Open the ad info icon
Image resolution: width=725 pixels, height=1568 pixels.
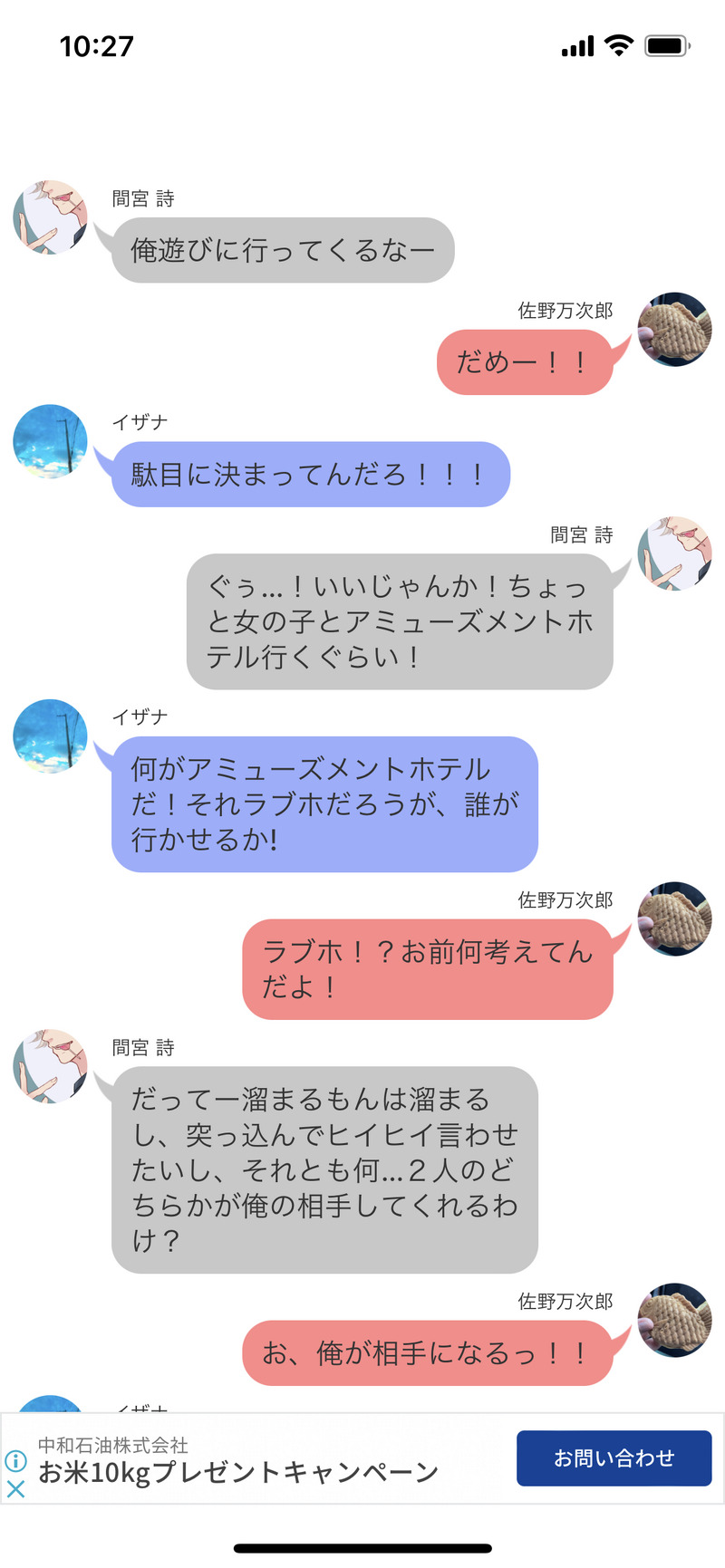tap(15, 1460)
